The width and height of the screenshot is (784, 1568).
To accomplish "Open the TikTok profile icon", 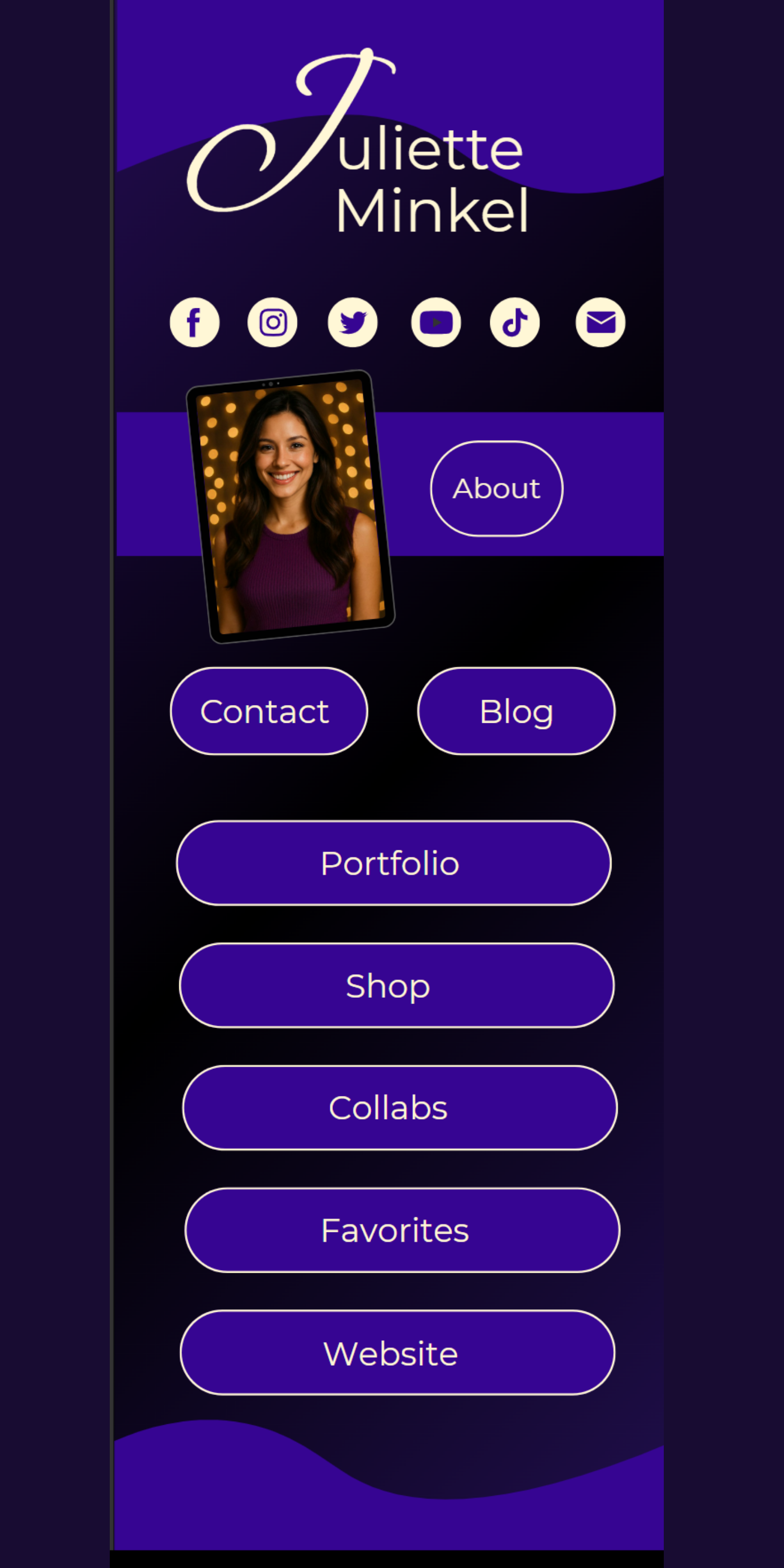I will (515, 322).
